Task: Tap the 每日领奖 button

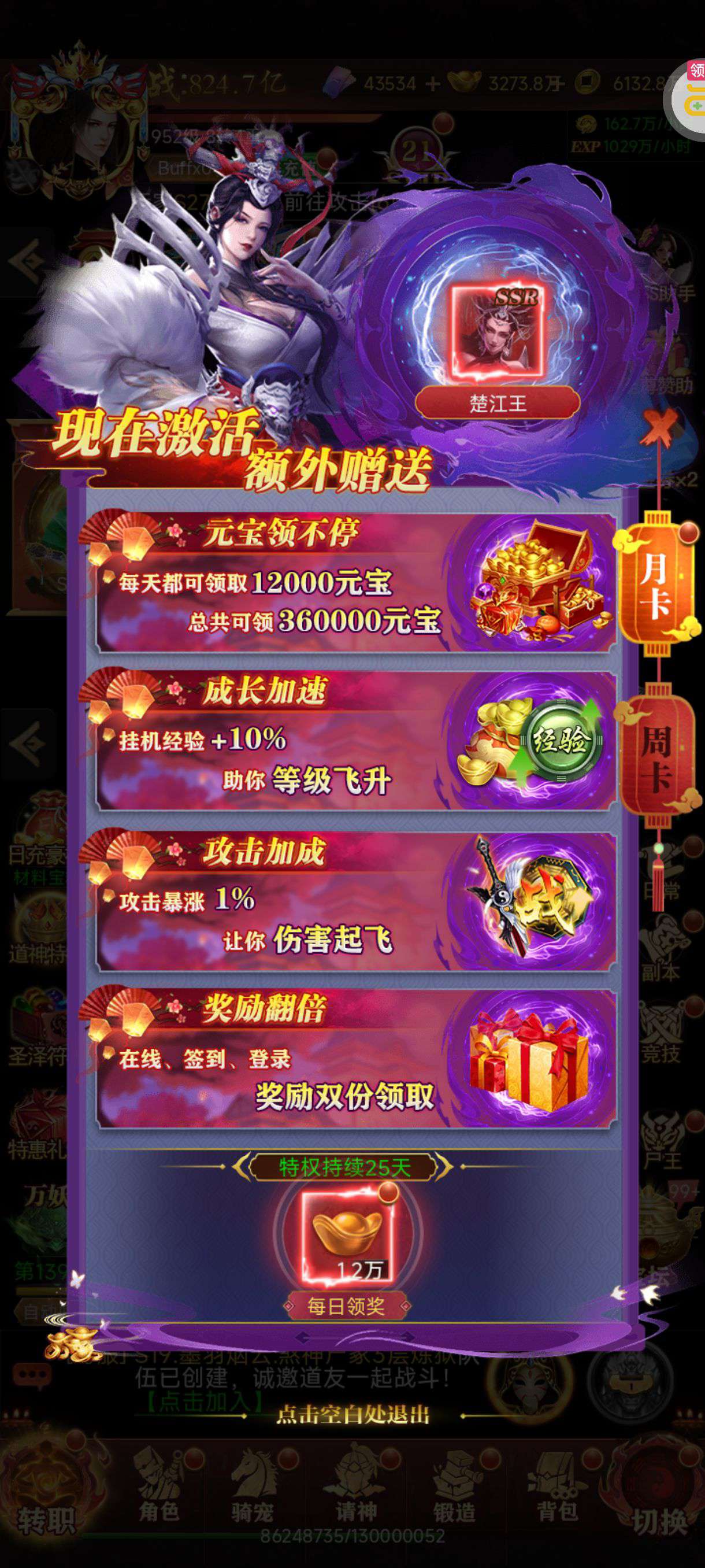Action: click(346, 1305)
